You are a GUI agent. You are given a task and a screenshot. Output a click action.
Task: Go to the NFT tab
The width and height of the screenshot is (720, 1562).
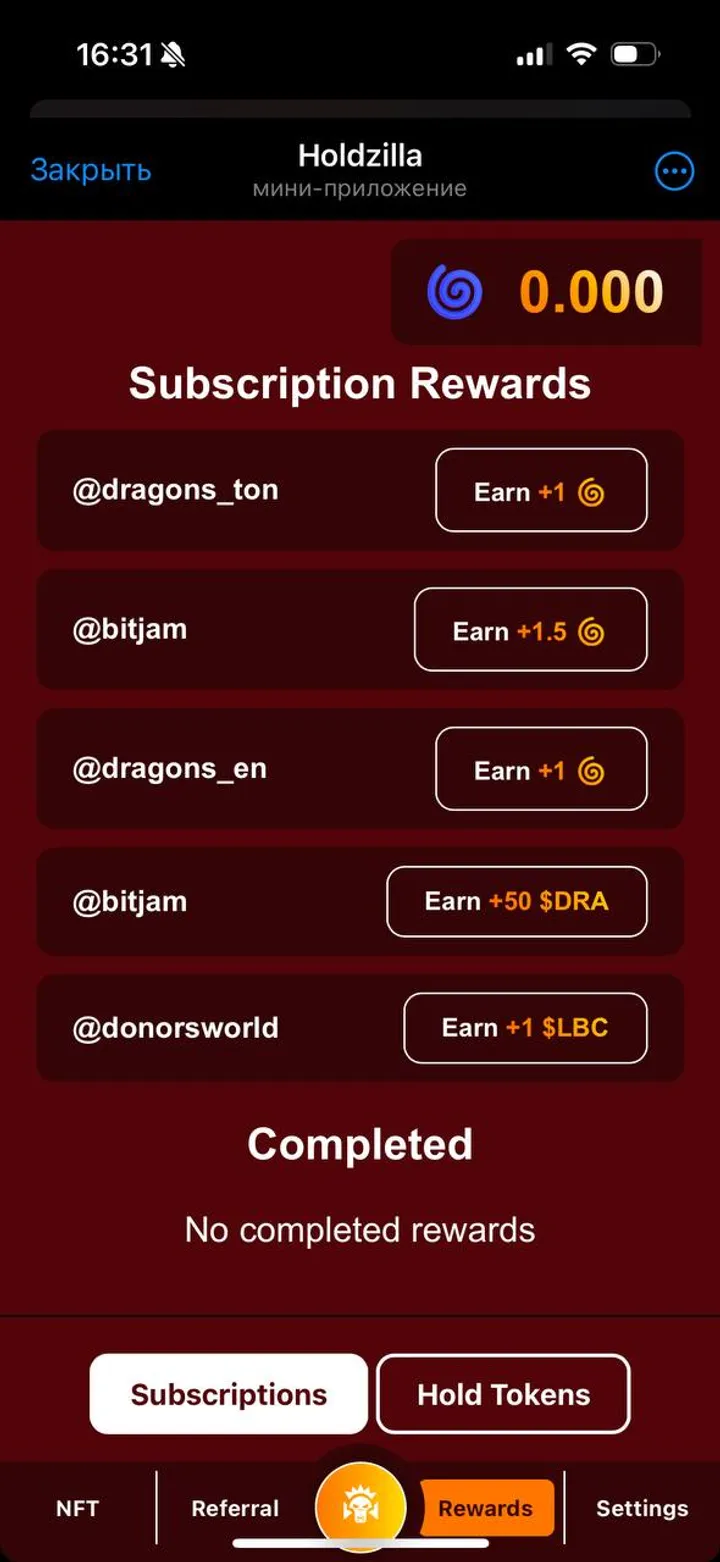[77, 1508]
